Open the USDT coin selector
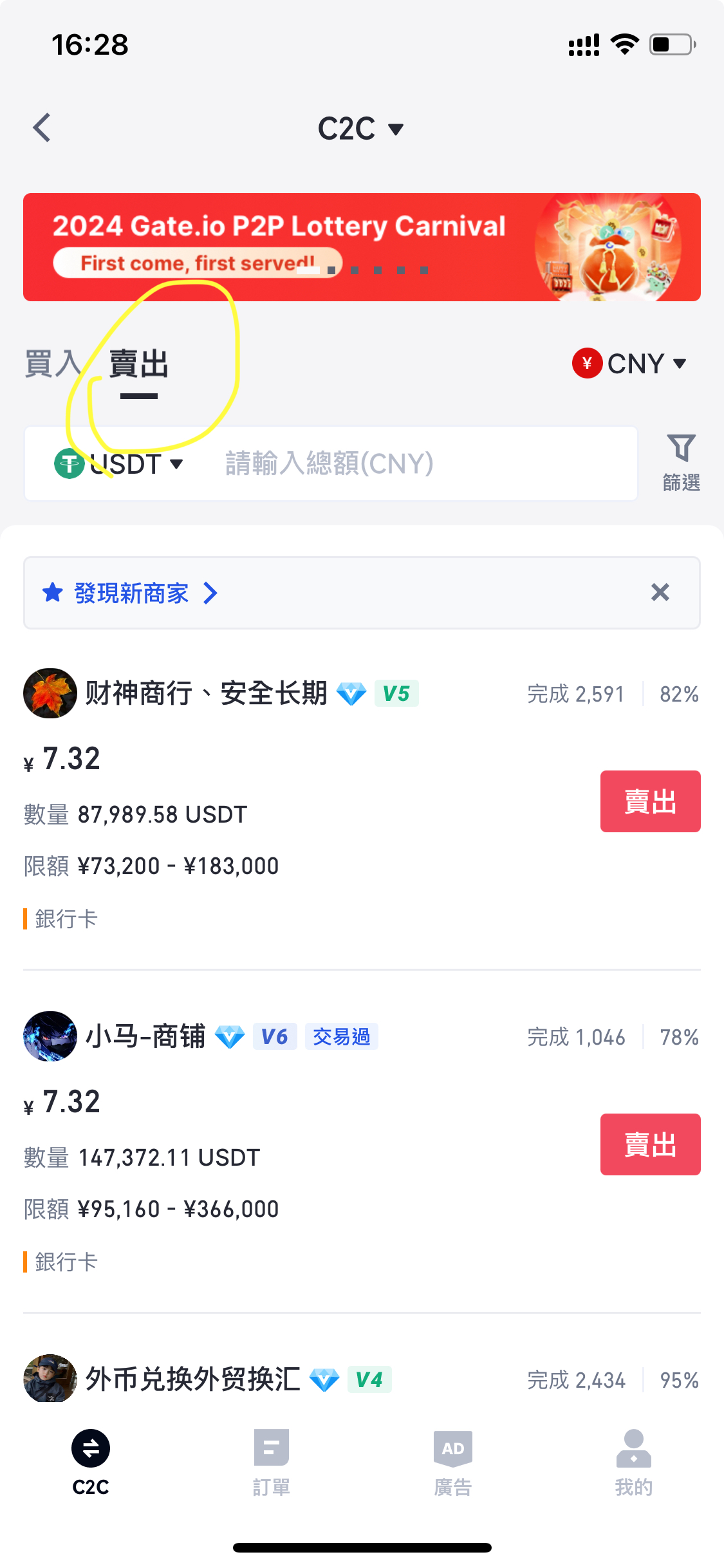Viewport: 724px width, 1568px height. (120, 463)
